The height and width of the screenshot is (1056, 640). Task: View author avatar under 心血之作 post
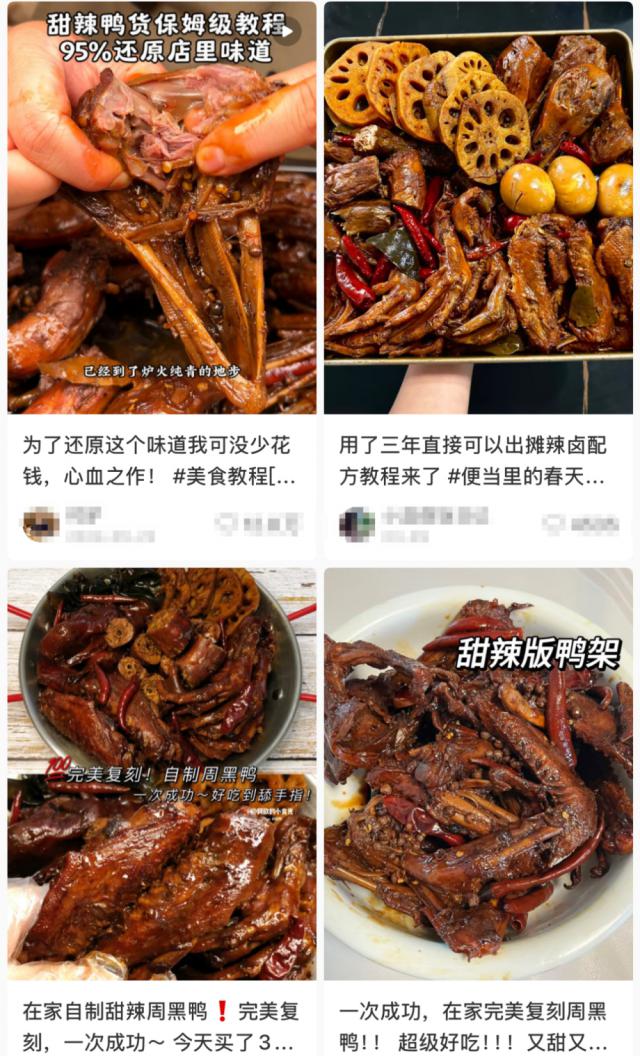click(x=41, y=523)
